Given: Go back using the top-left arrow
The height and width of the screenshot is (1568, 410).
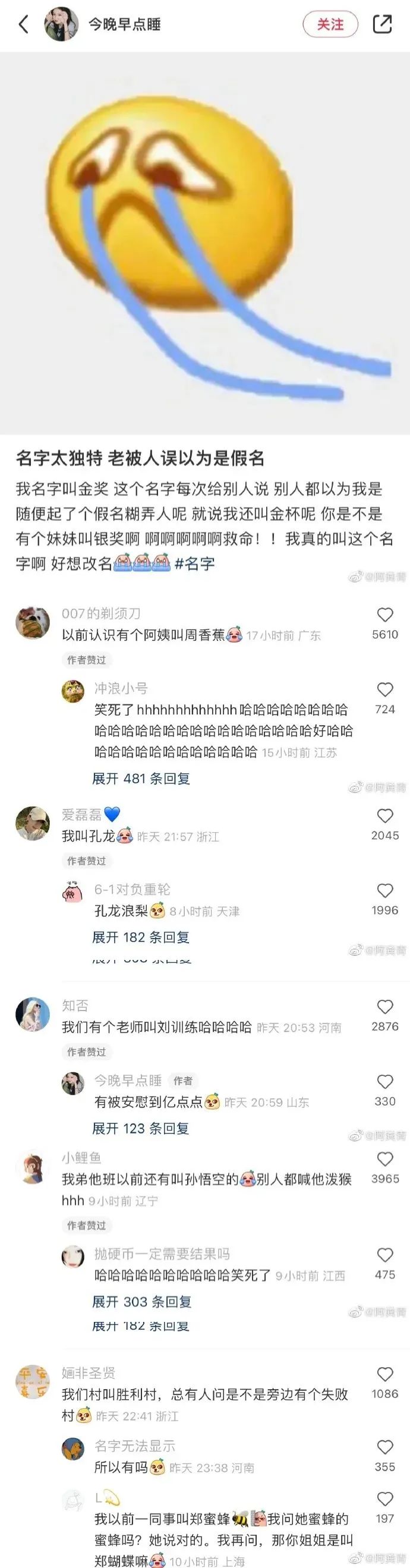Looking at the screenshot, I should pos(23,24).
